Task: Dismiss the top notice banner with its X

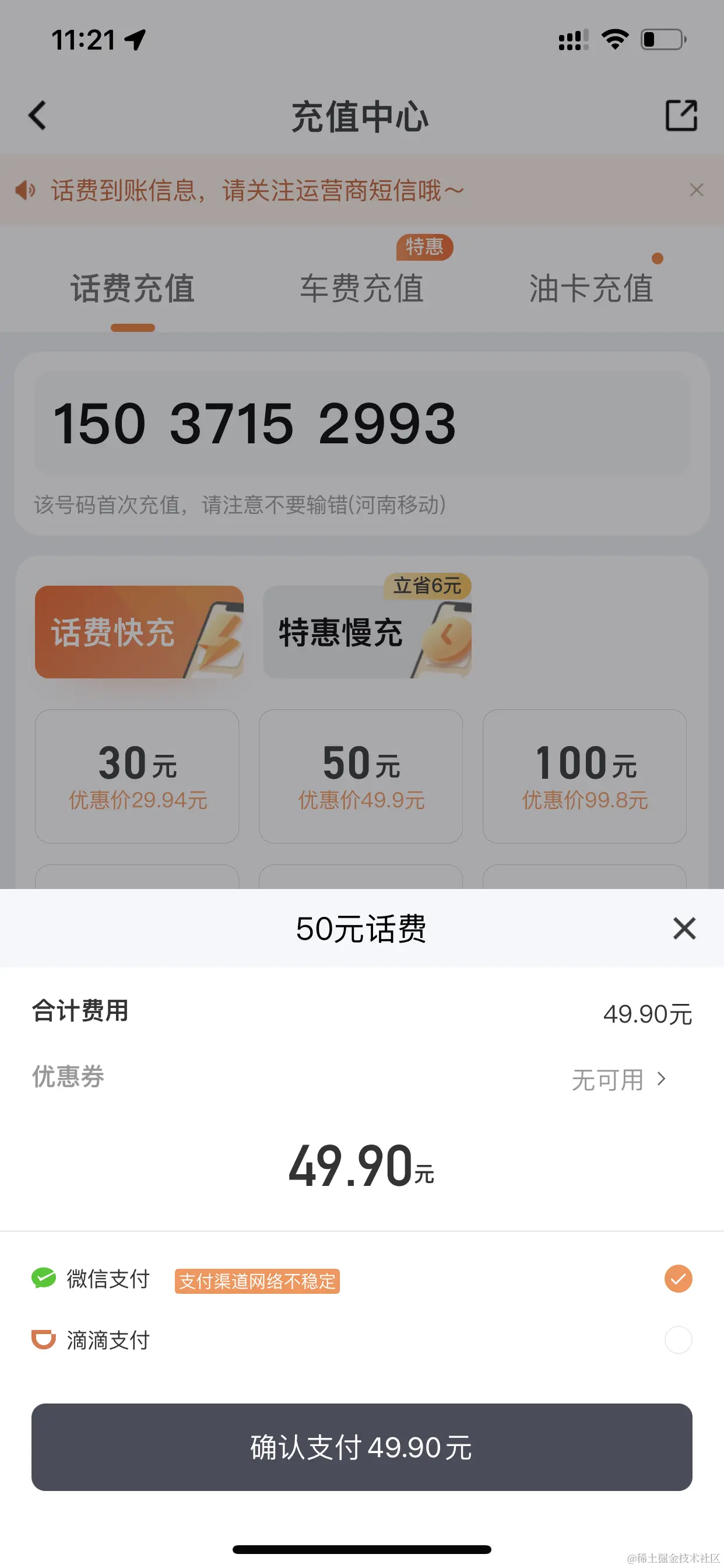Action: coord(697,190)
